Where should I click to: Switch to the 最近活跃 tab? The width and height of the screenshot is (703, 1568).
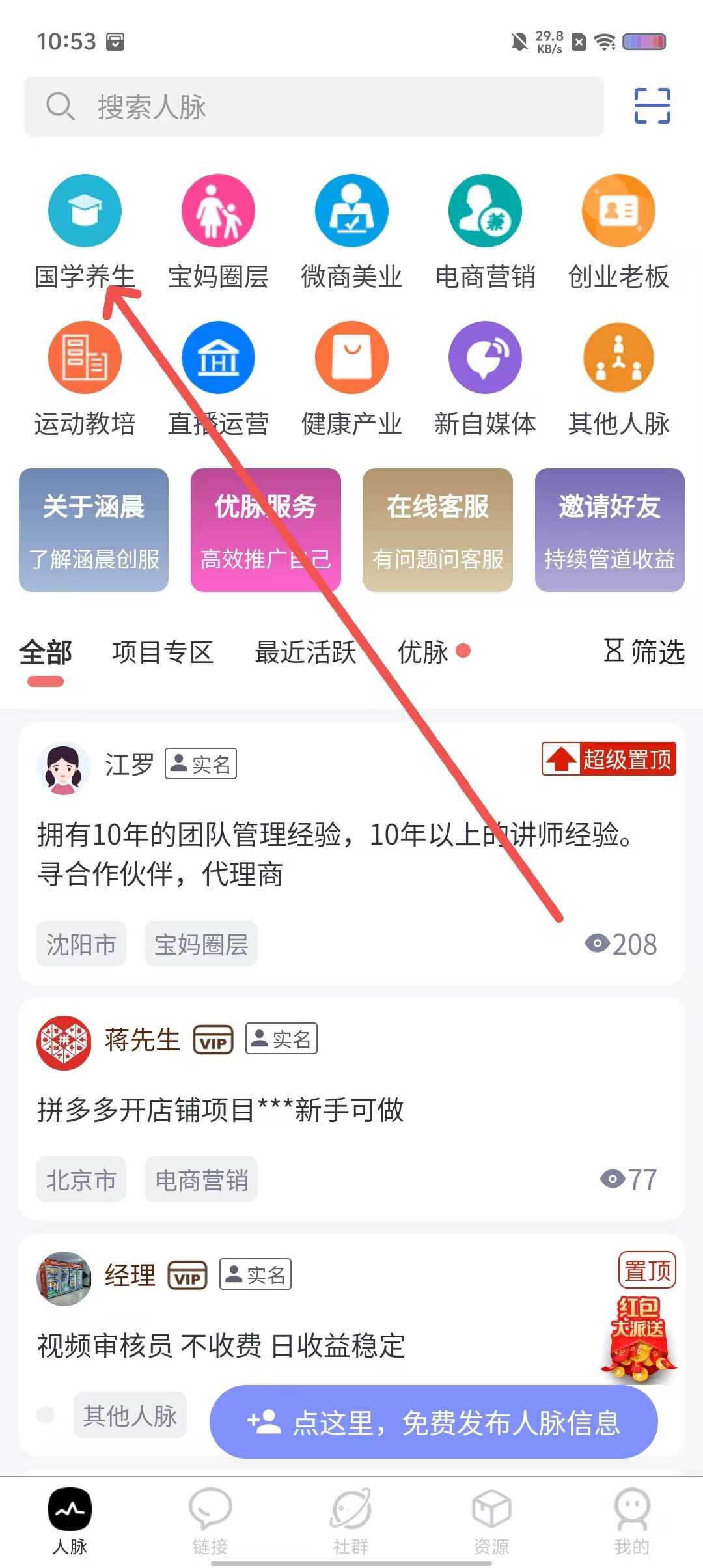click(x=306, y=652)
